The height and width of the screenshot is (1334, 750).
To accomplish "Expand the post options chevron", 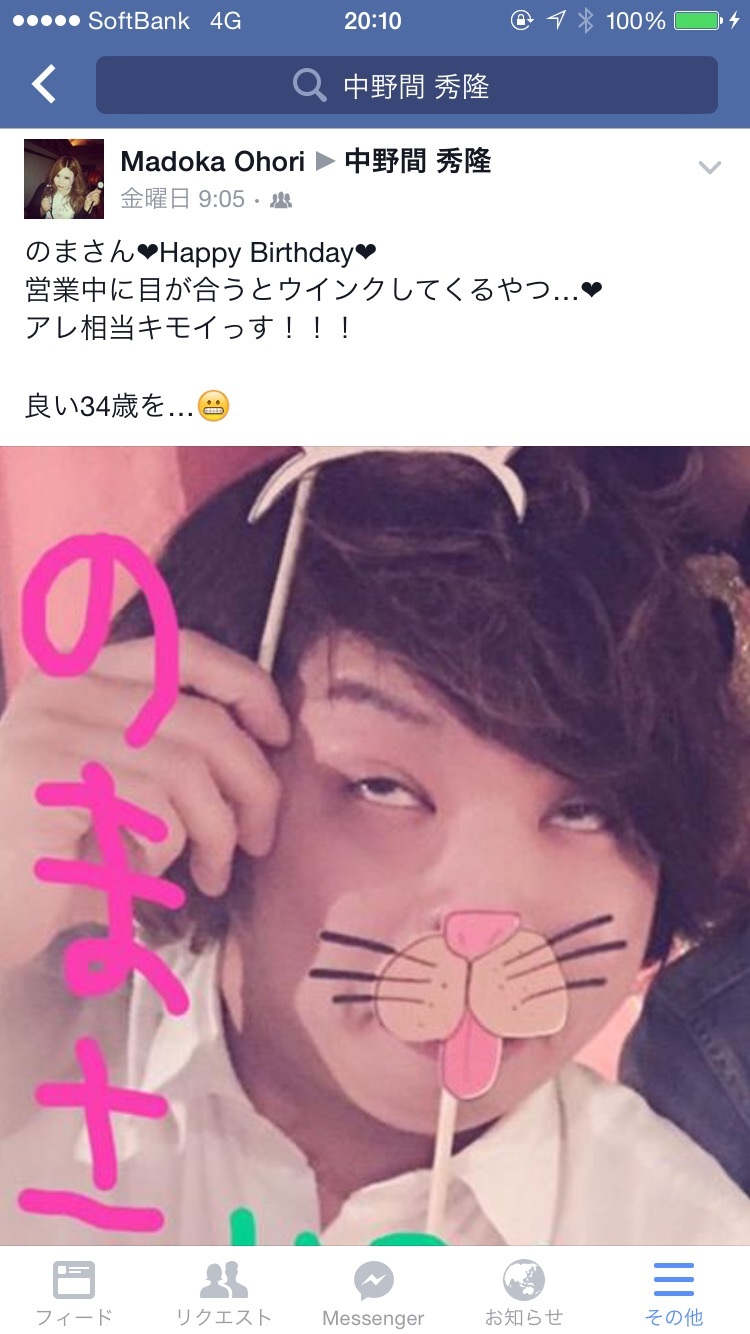I will click(709, 168).
